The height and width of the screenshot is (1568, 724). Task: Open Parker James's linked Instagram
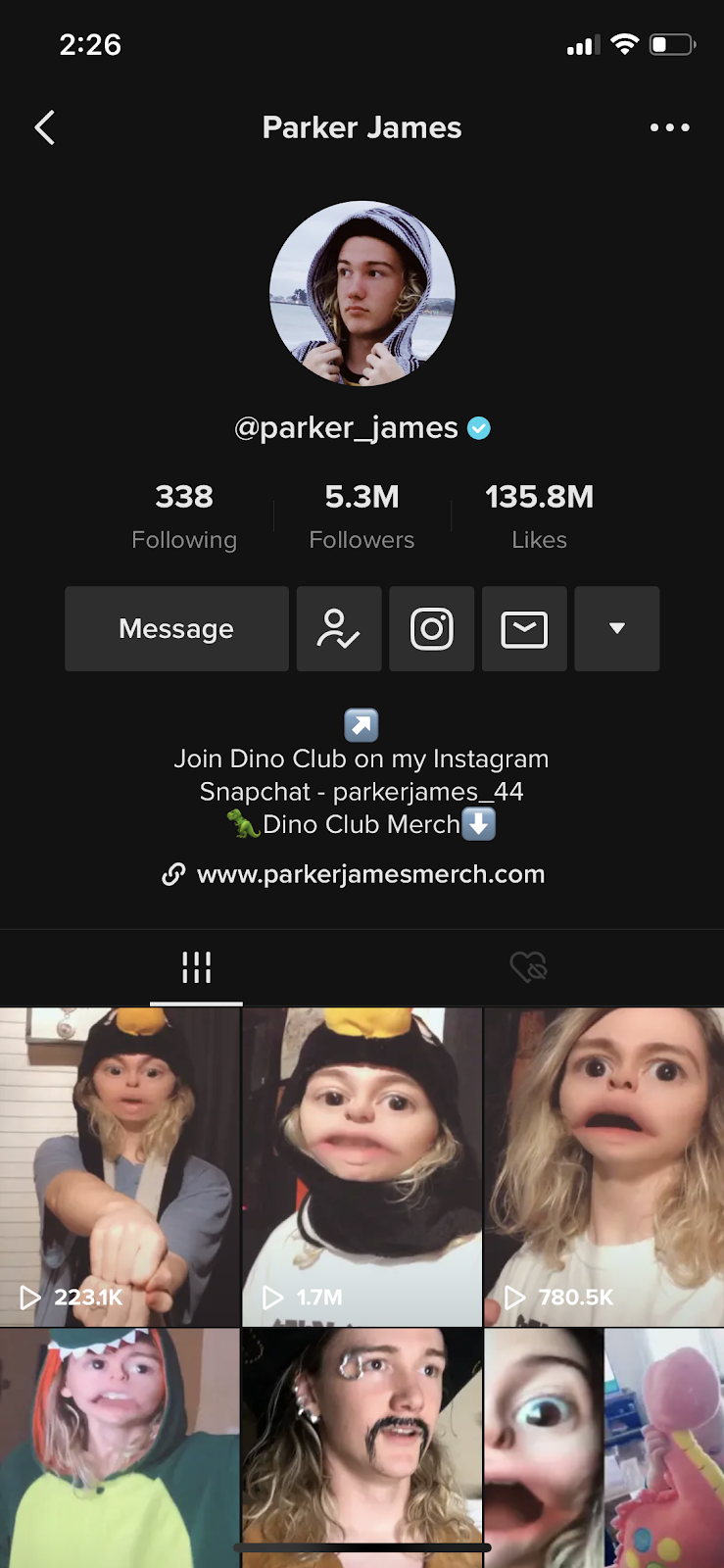[x=432, y=629]
